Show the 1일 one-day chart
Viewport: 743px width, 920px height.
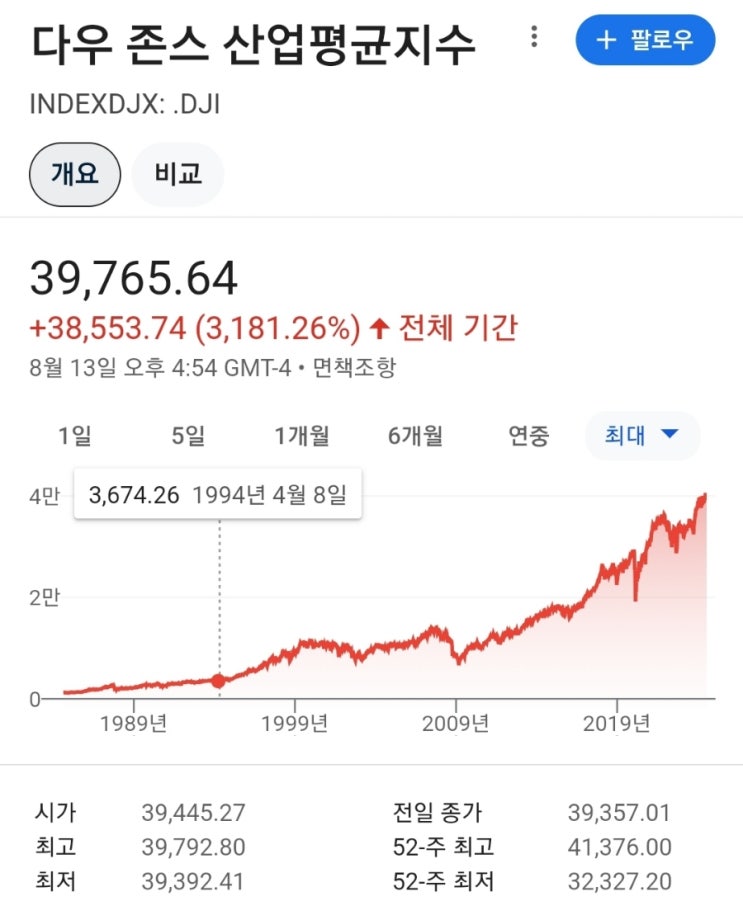pyautogui.click(x=75, y=436)
